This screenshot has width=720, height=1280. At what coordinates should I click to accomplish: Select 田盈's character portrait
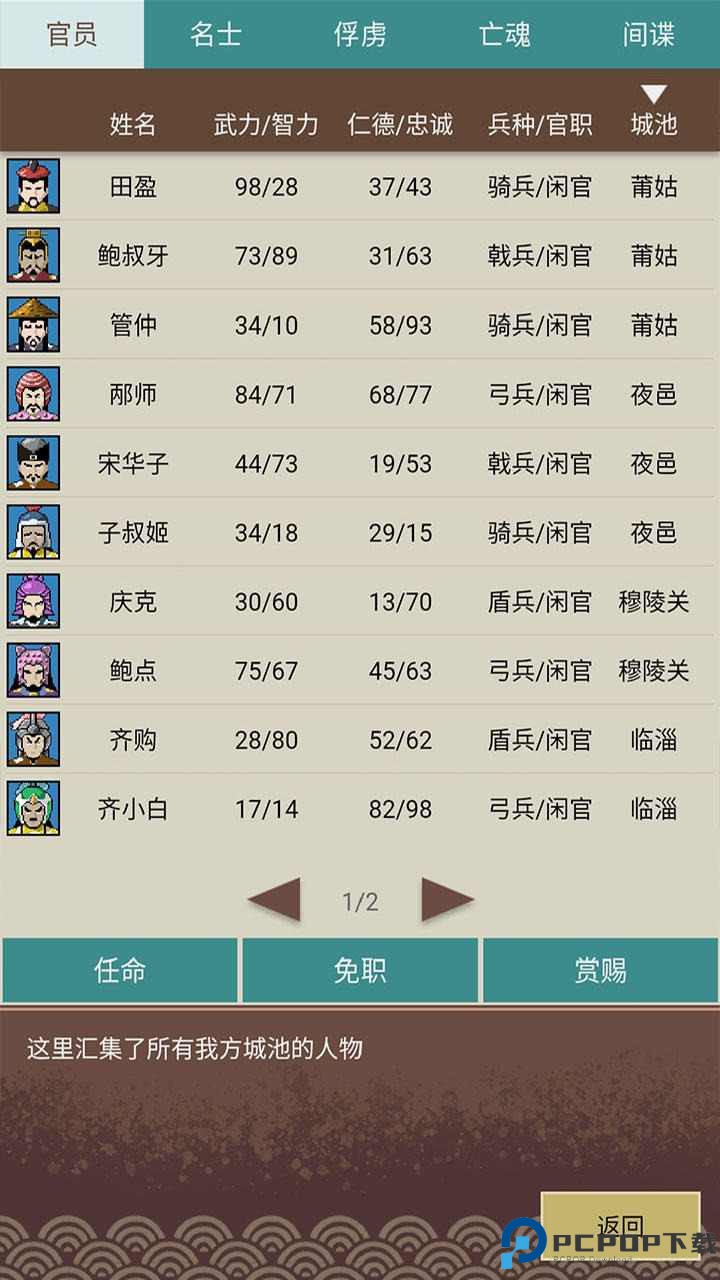pos(35,186)
